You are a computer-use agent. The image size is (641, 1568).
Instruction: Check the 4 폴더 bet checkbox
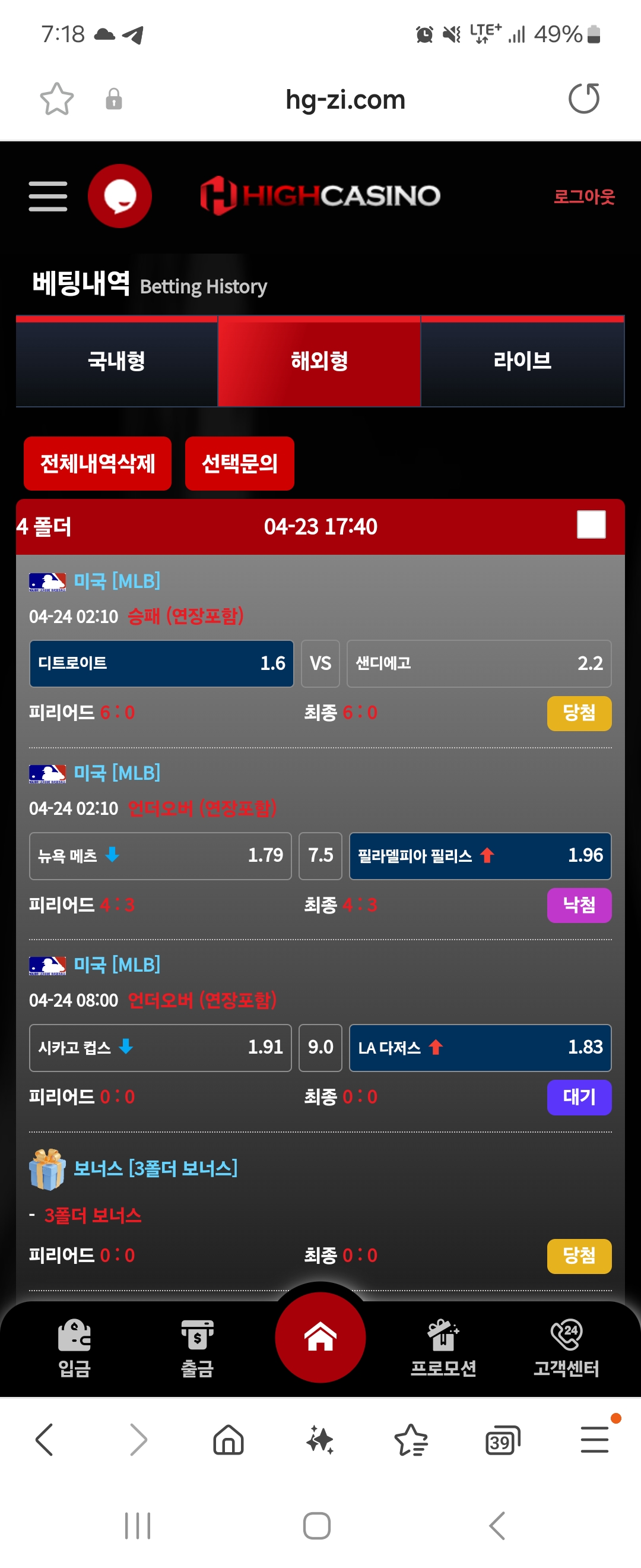tap(591, 524)
